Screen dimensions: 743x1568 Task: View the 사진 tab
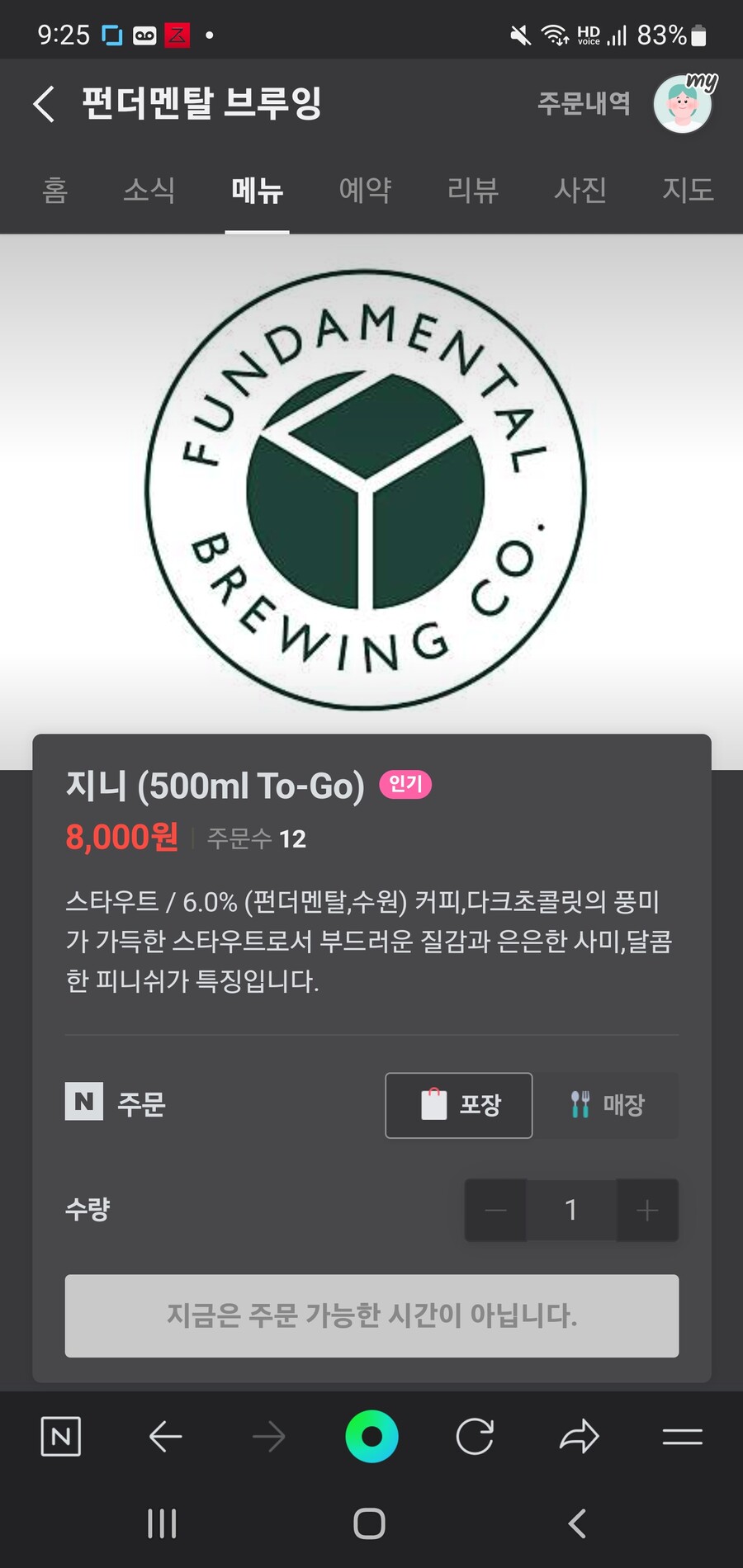click(x=580, y=191)
